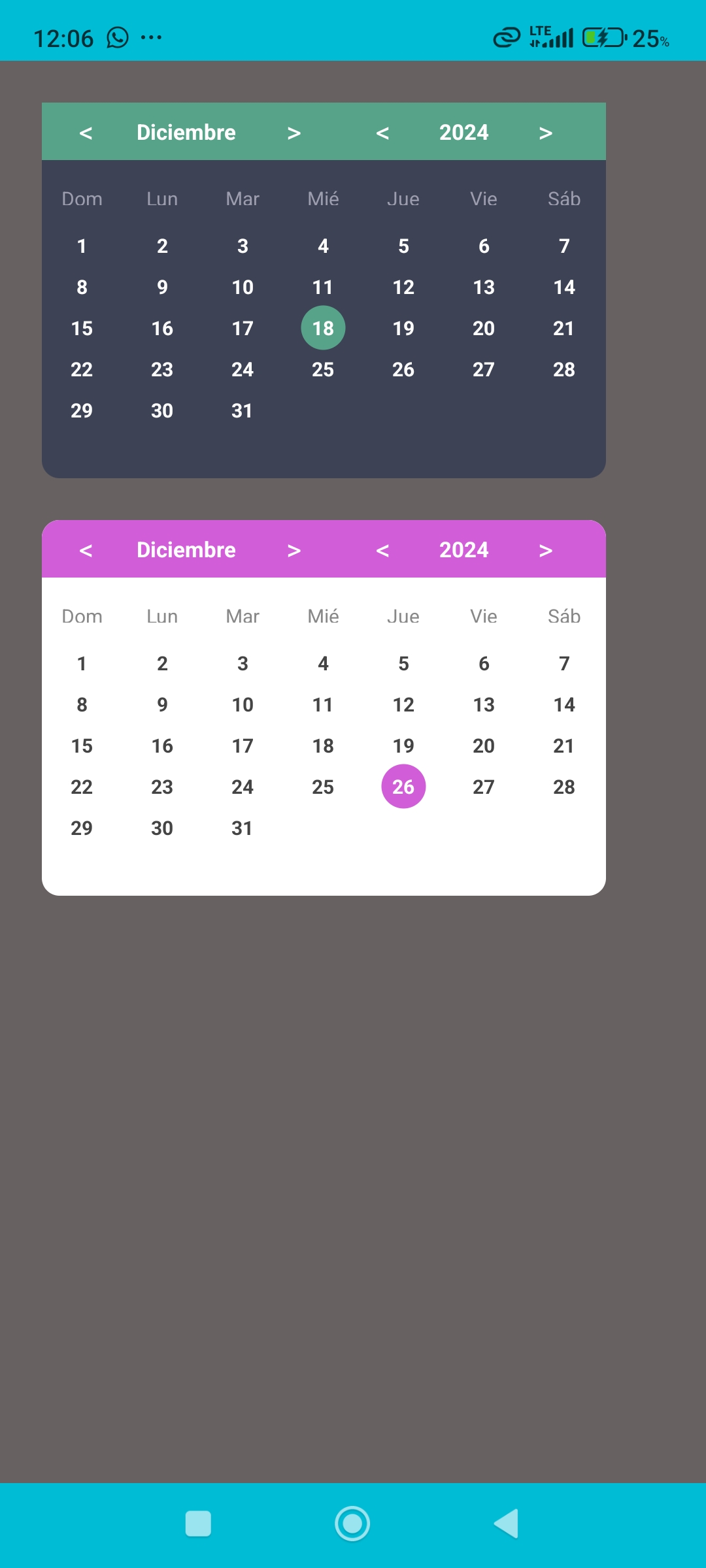Select December 18 on the green calendar

pyautogui.click(x=322, y=328)
